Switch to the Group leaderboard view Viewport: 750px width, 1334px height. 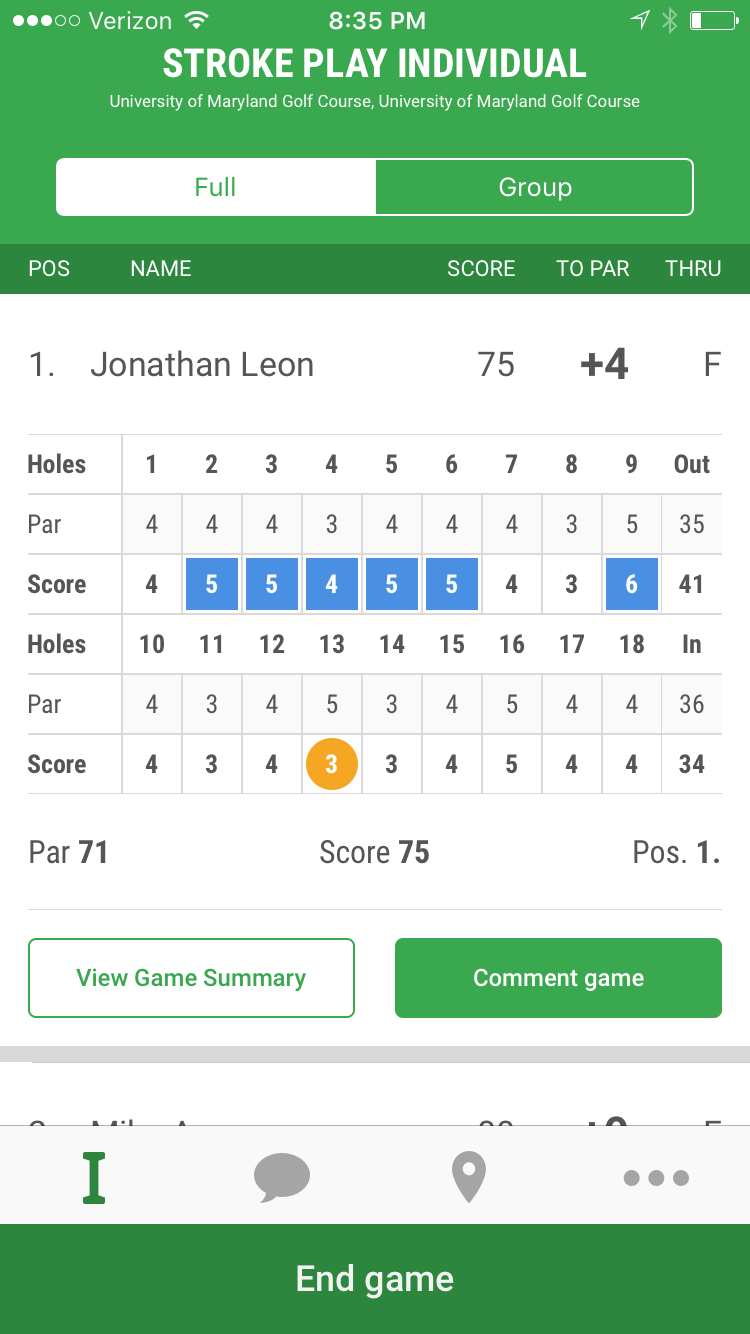point(534,187)
